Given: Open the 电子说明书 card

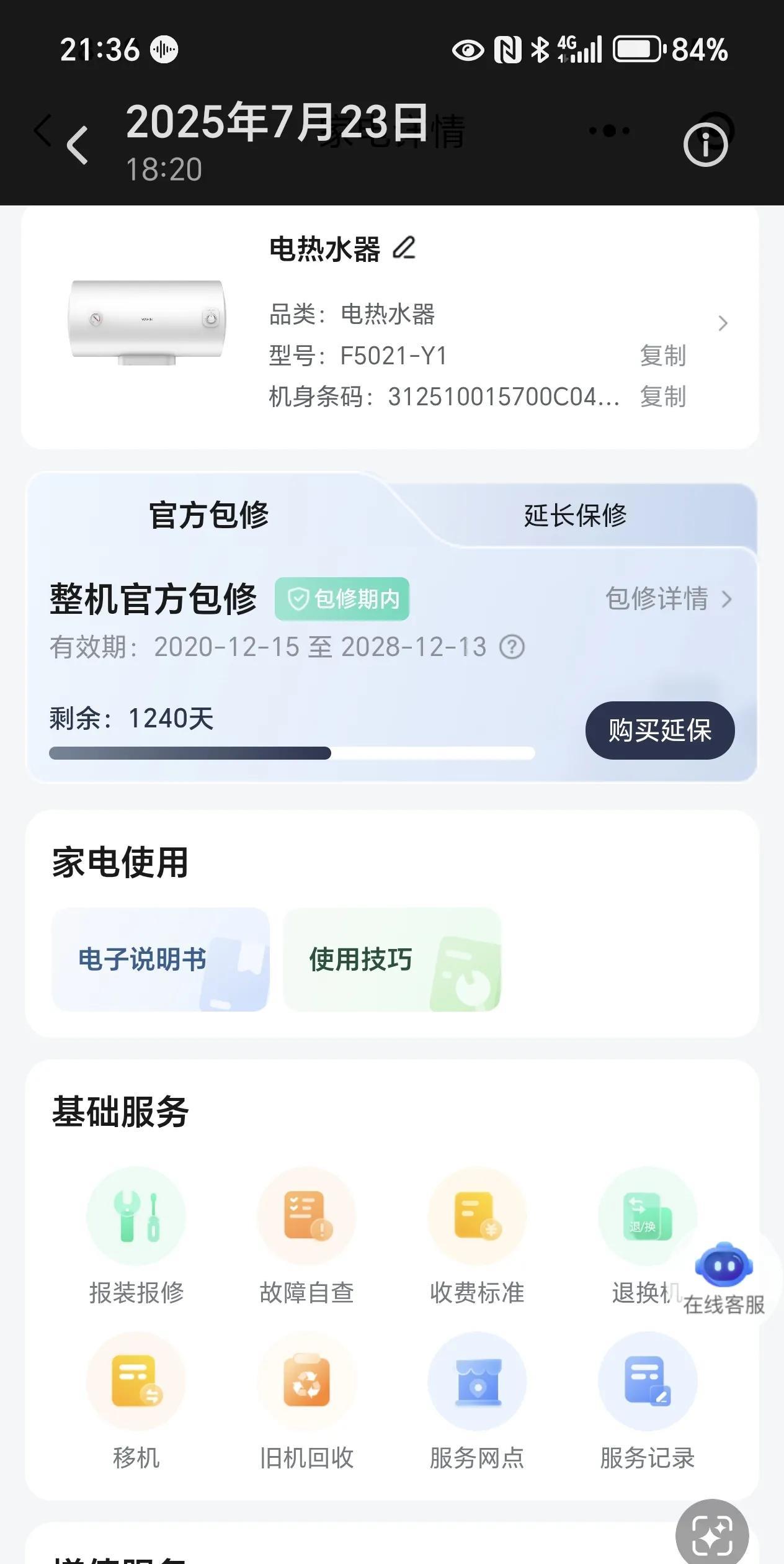Looking at the screenshot, I should pos(160,960).
